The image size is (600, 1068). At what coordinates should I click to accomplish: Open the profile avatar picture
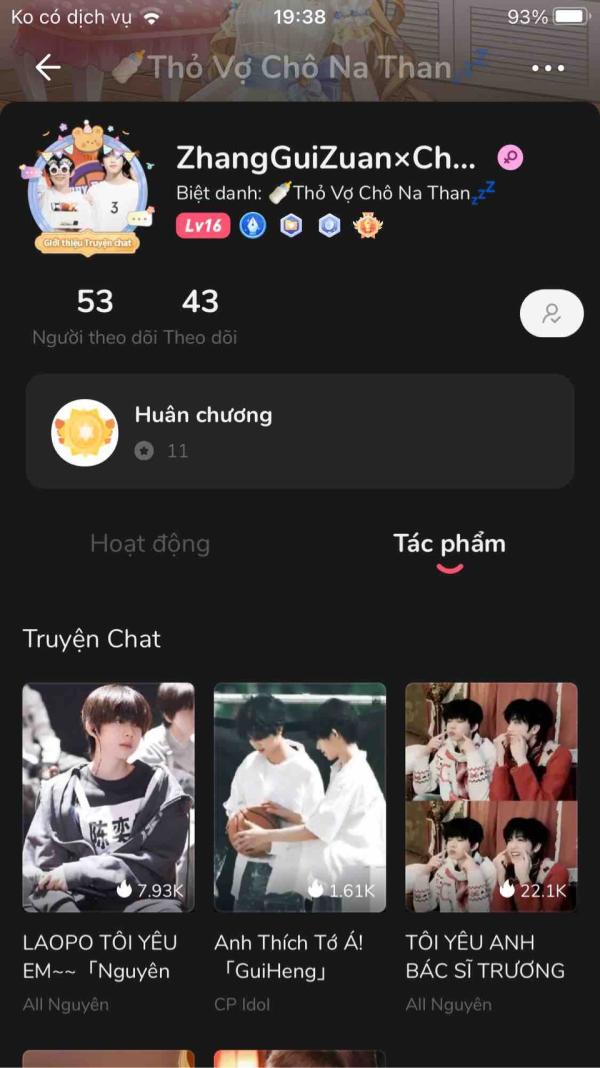(x=87, y=187)
